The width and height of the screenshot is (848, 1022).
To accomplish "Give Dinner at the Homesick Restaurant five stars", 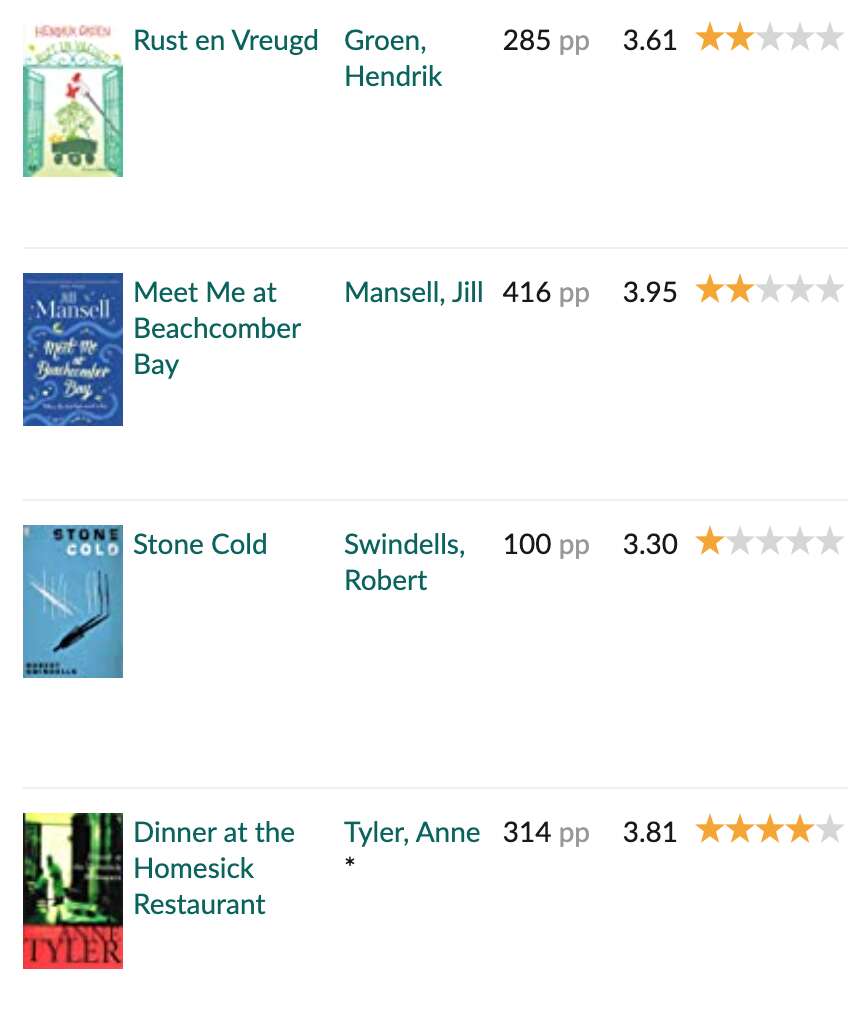I will tap(830, 830).
